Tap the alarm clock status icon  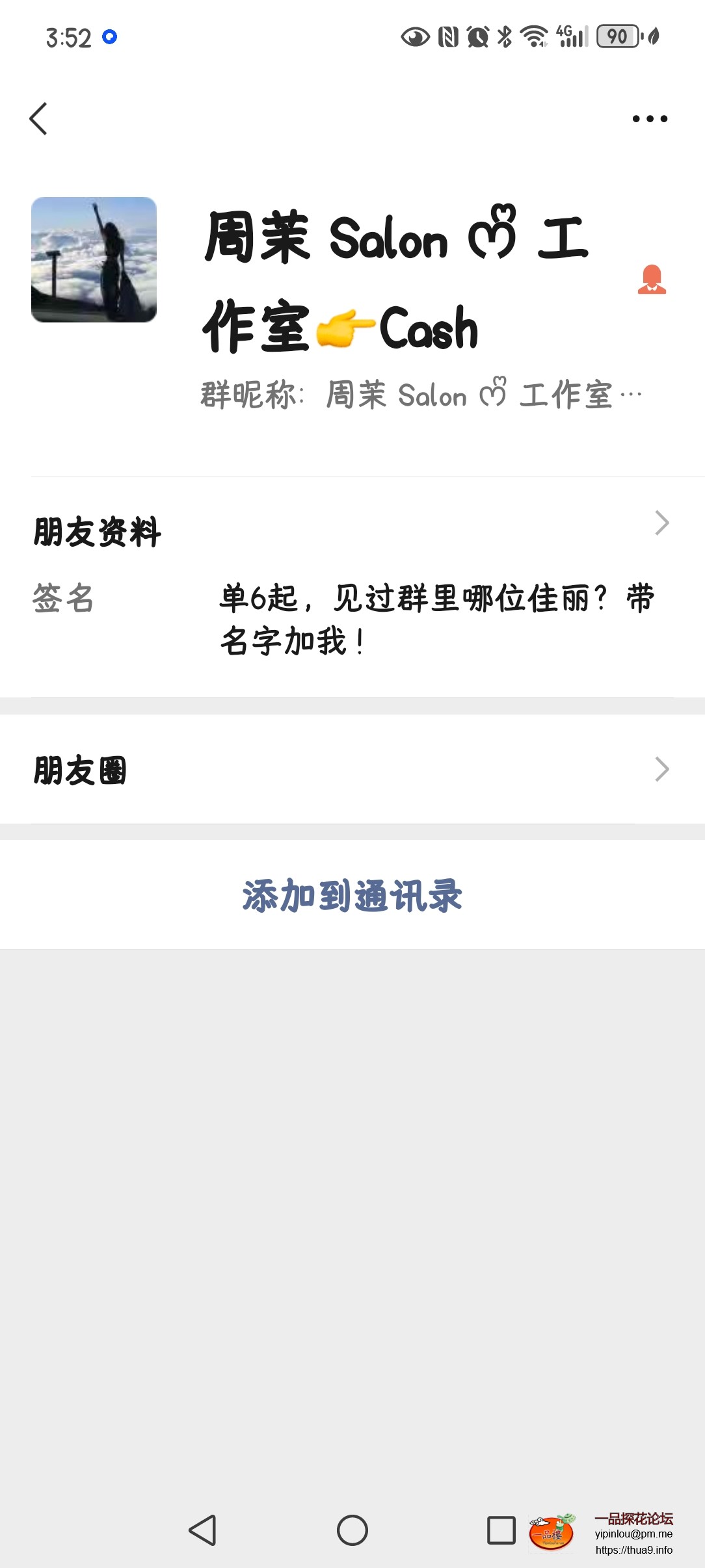(x=478, y=36)
